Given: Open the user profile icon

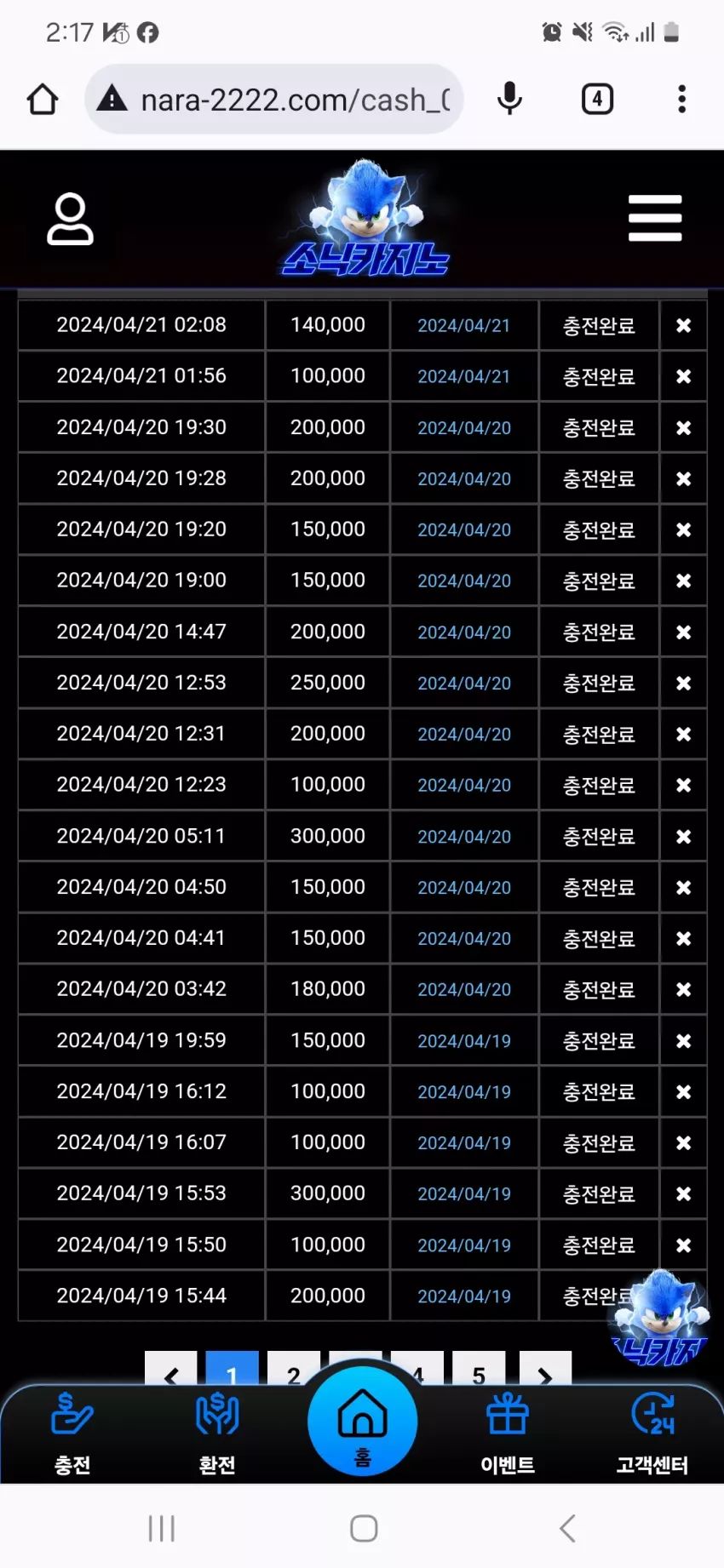Looking at the screenshot, I should 70,219.
